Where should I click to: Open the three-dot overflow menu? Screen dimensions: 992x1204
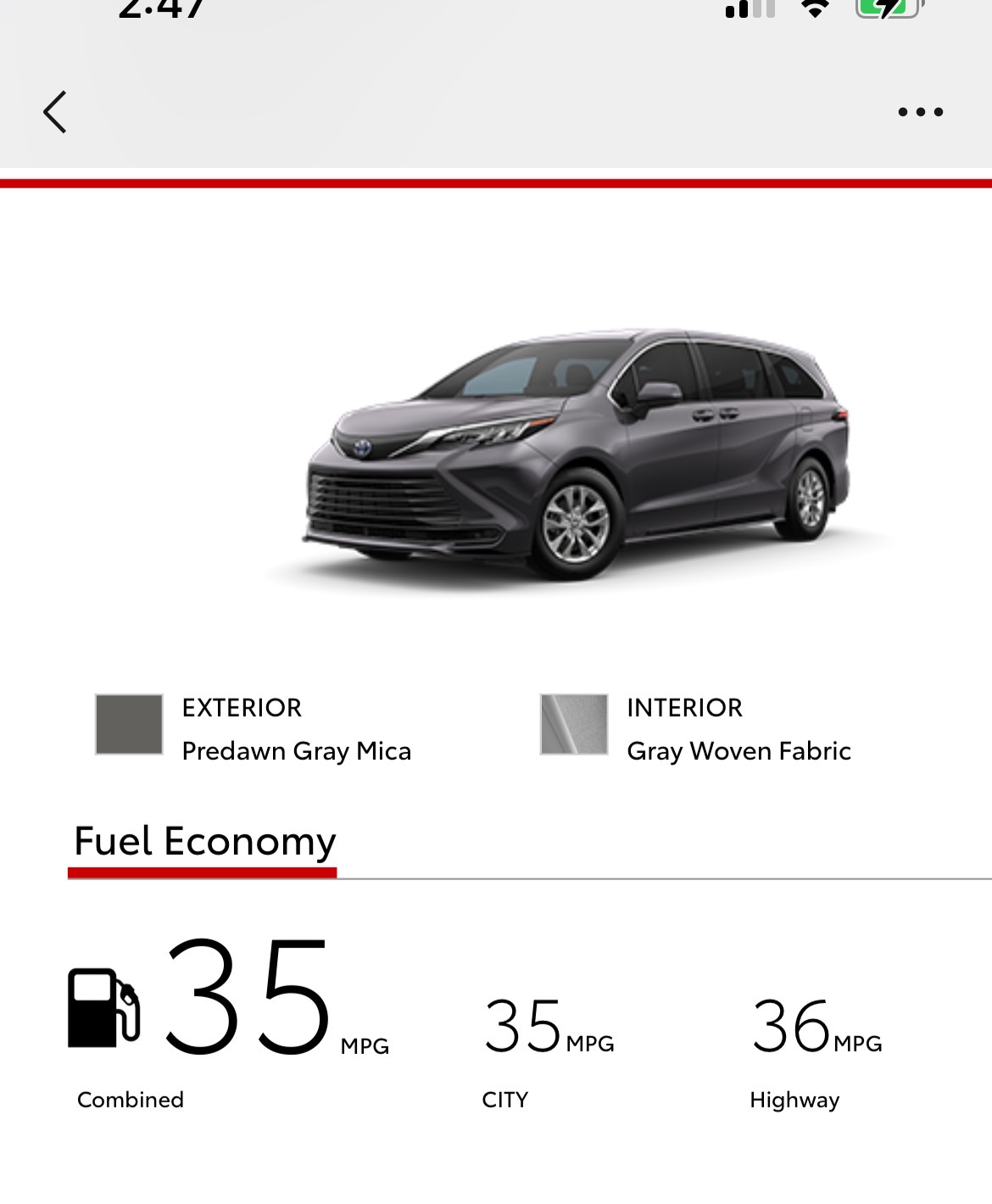[x=921, y=112]
